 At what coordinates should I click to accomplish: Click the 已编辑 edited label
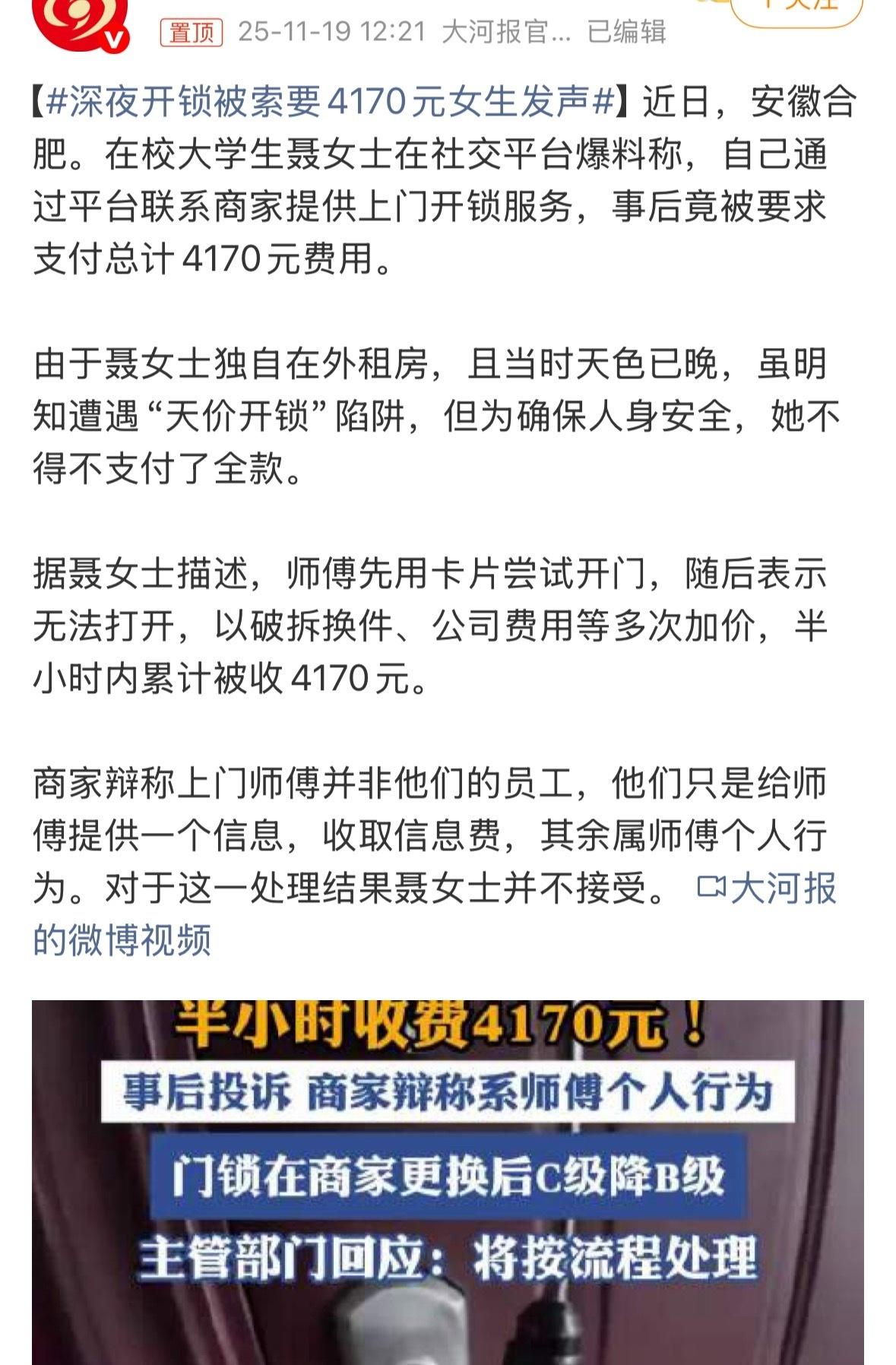(627, 29)
